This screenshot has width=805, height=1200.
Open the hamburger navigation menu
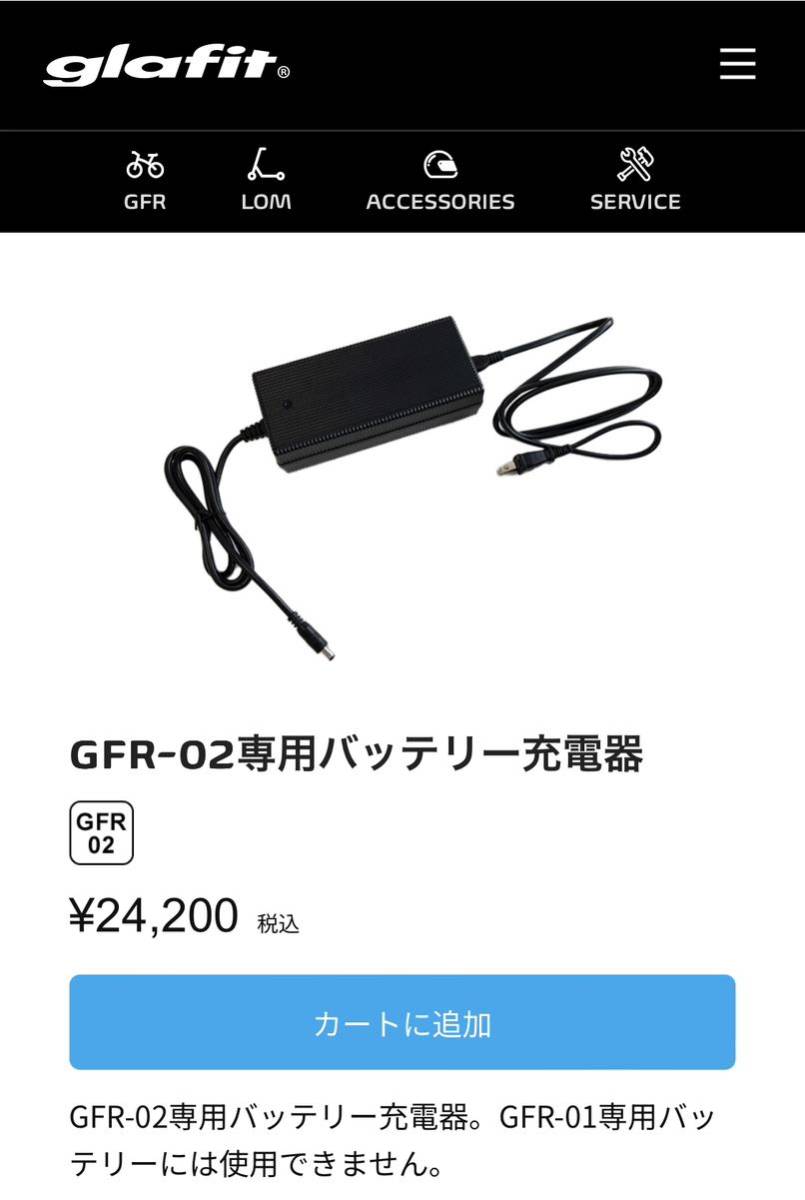pyautogui.click(x=736, y=64)
